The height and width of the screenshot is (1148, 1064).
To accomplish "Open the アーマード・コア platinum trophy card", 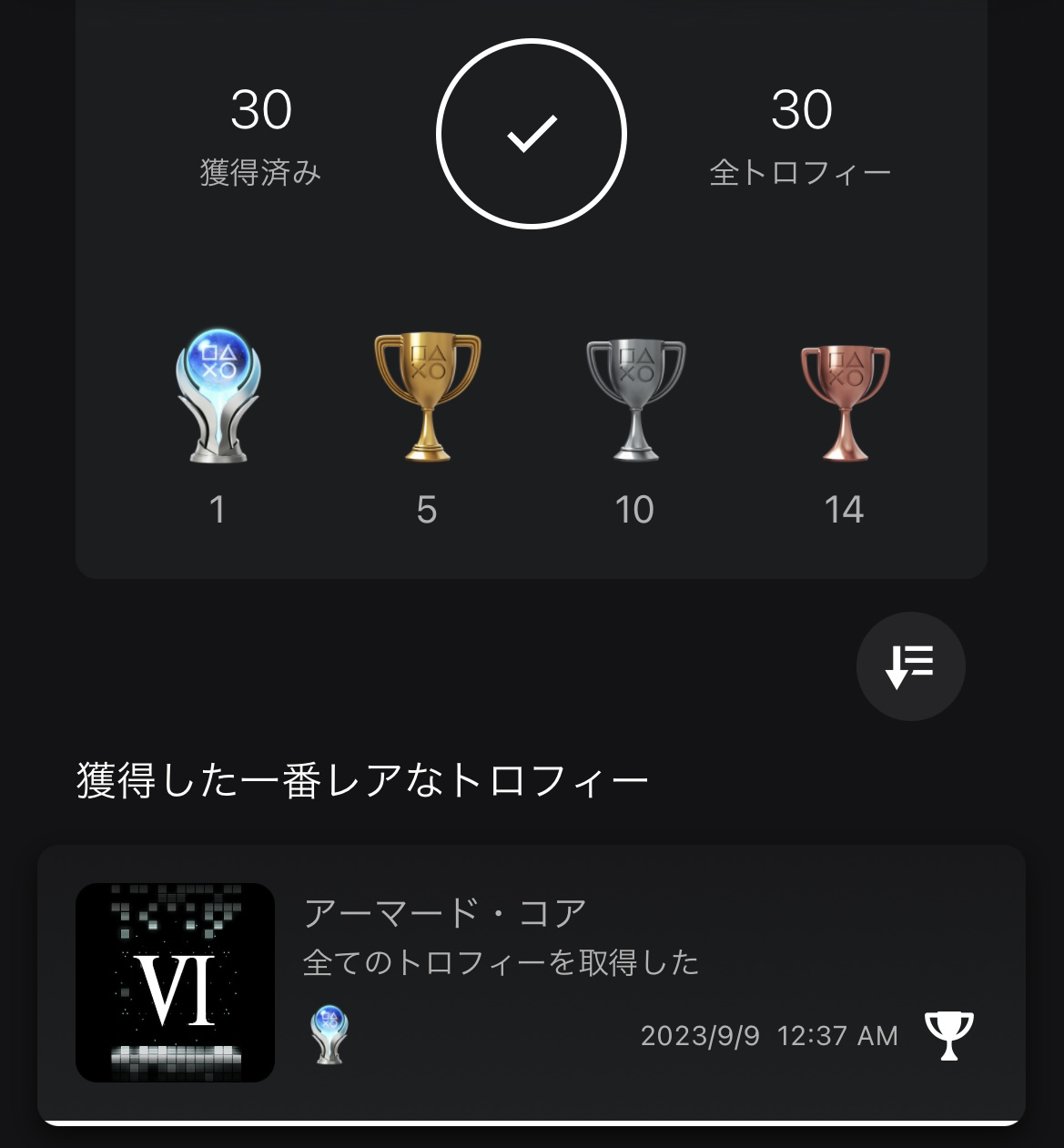I will tap(531, 983).
